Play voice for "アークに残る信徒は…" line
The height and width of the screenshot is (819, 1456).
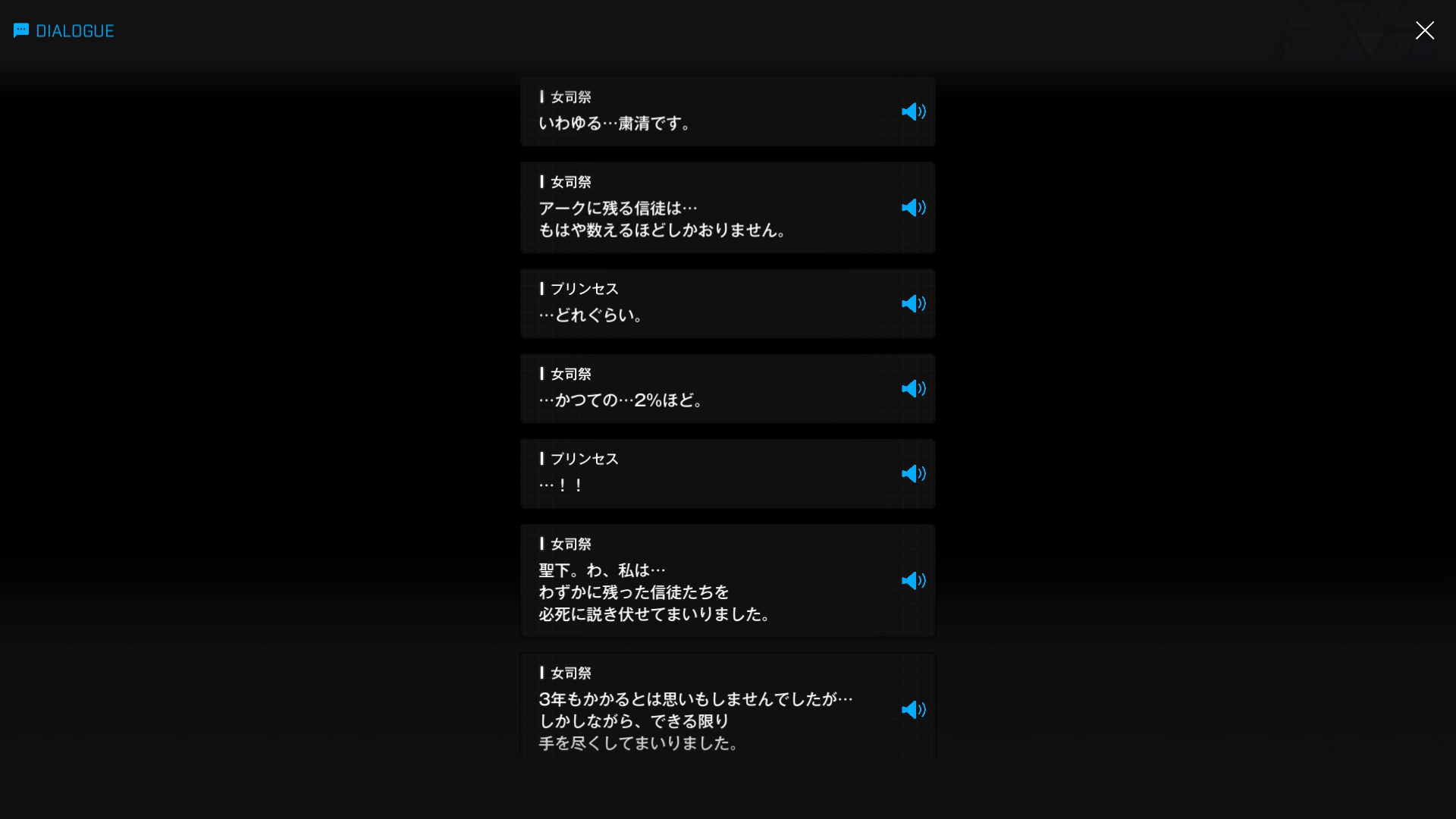[913, 208]
